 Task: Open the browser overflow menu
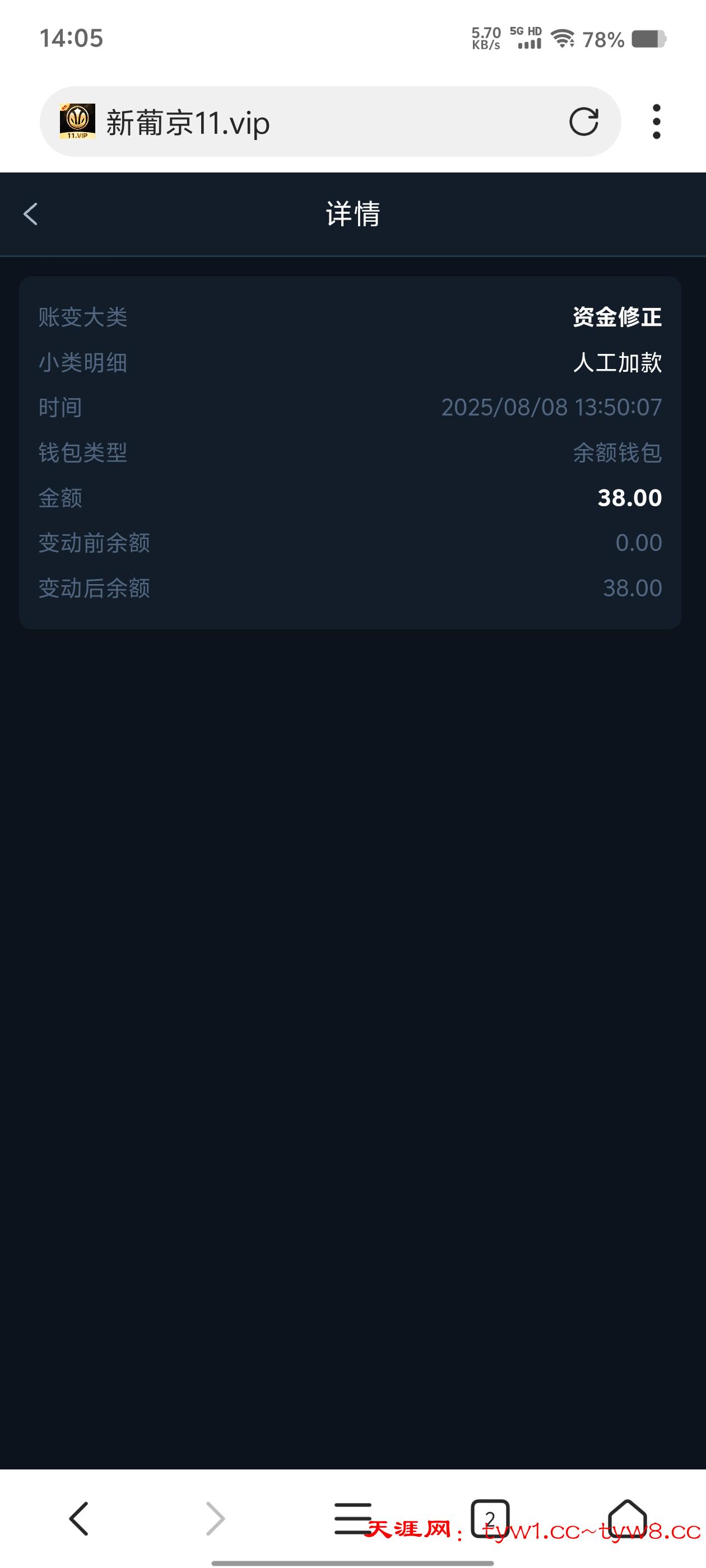[x=656, y=122]
